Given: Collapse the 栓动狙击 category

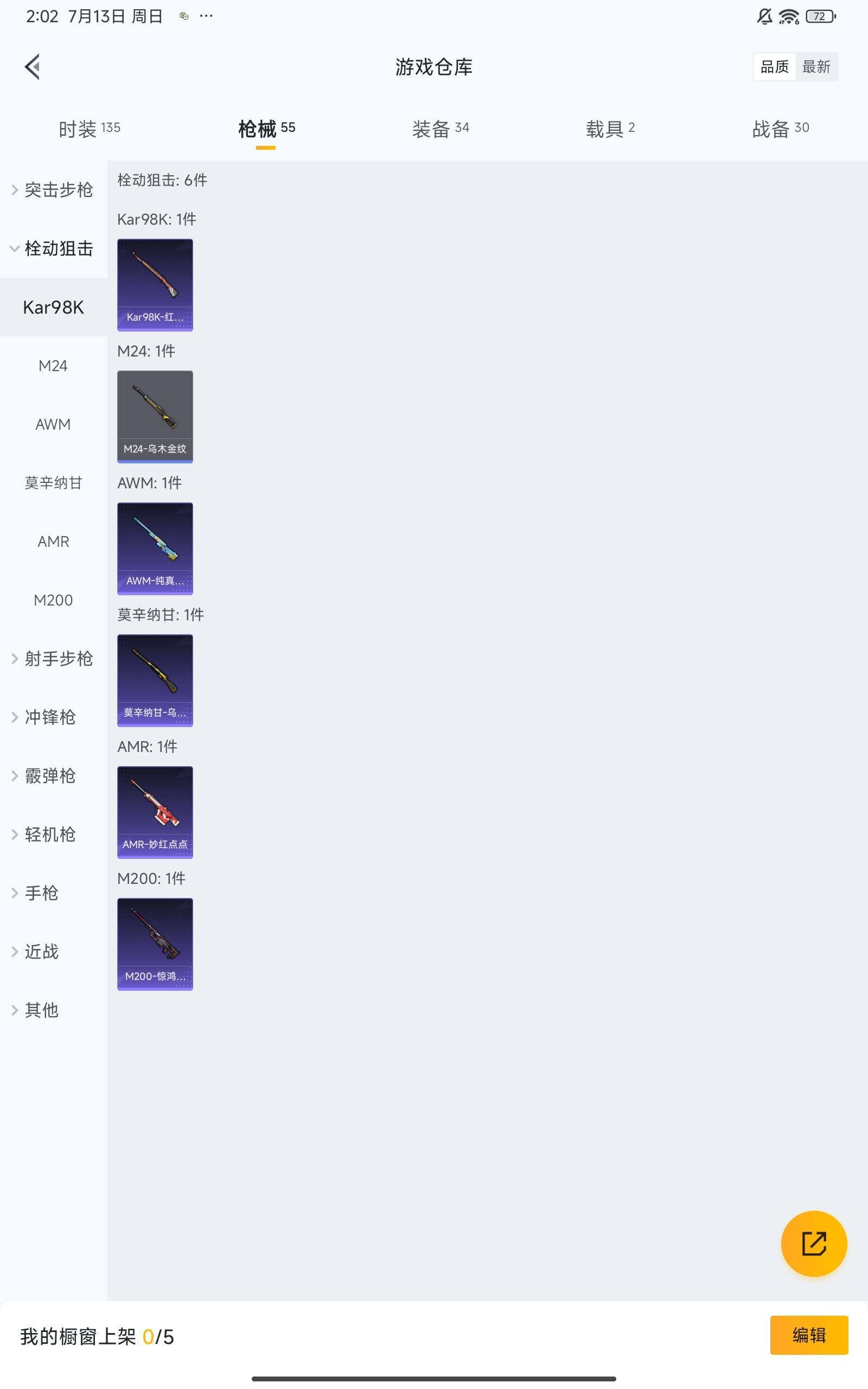Looking at the screenshot, I should pos(53,249).
